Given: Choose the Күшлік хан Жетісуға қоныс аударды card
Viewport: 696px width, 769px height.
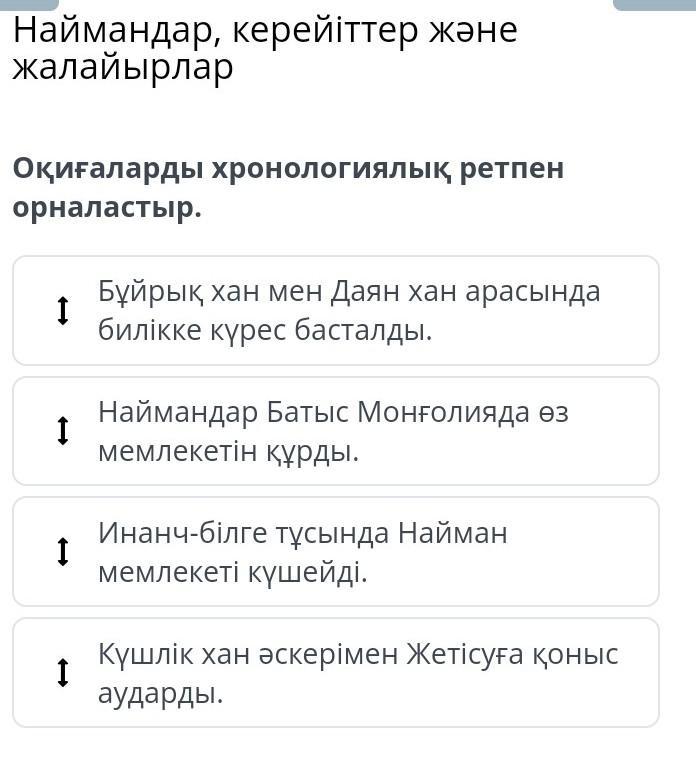Looking at the screenshot, I should (x=335, y=673).
